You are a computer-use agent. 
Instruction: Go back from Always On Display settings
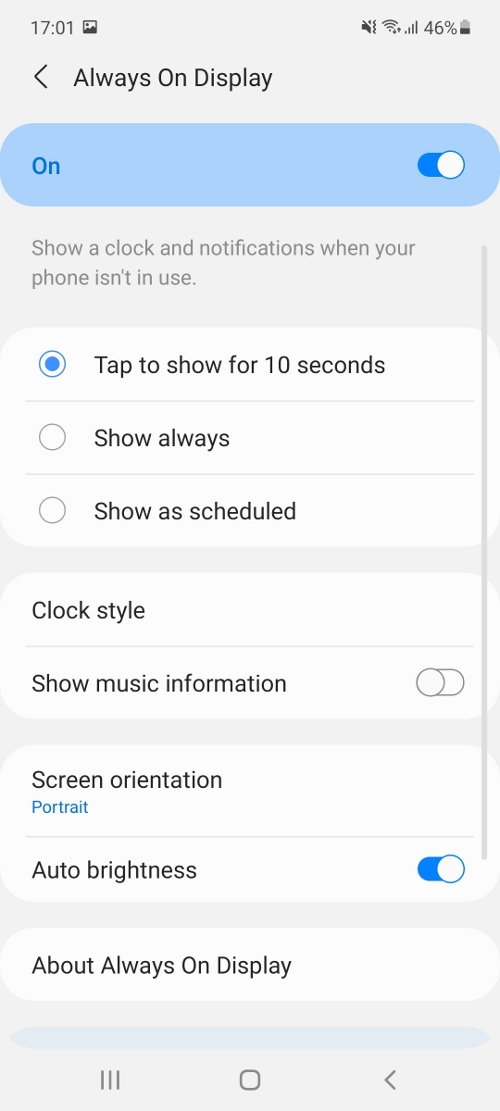pyautogui.click(x=41, y=77)
